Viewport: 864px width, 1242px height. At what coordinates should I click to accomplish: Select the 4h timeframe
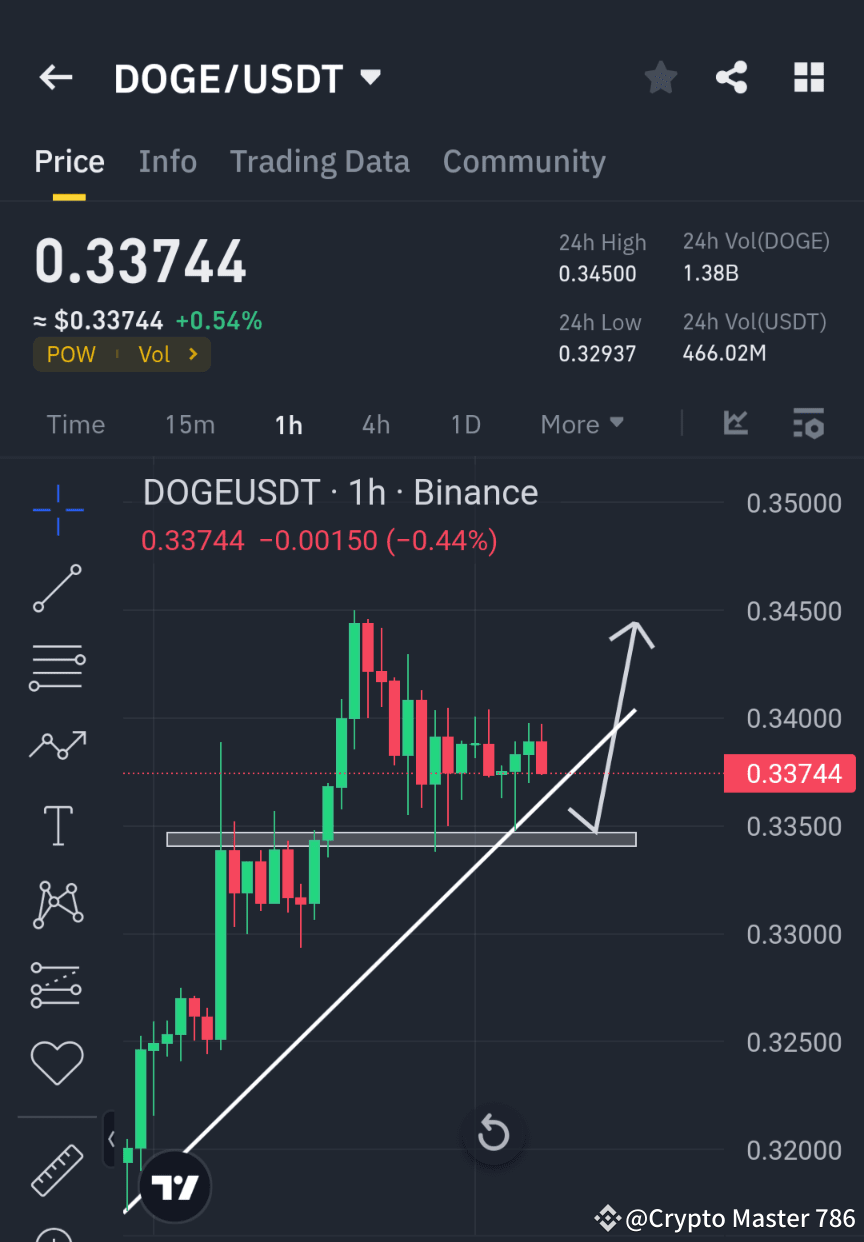tap(375, 424)
